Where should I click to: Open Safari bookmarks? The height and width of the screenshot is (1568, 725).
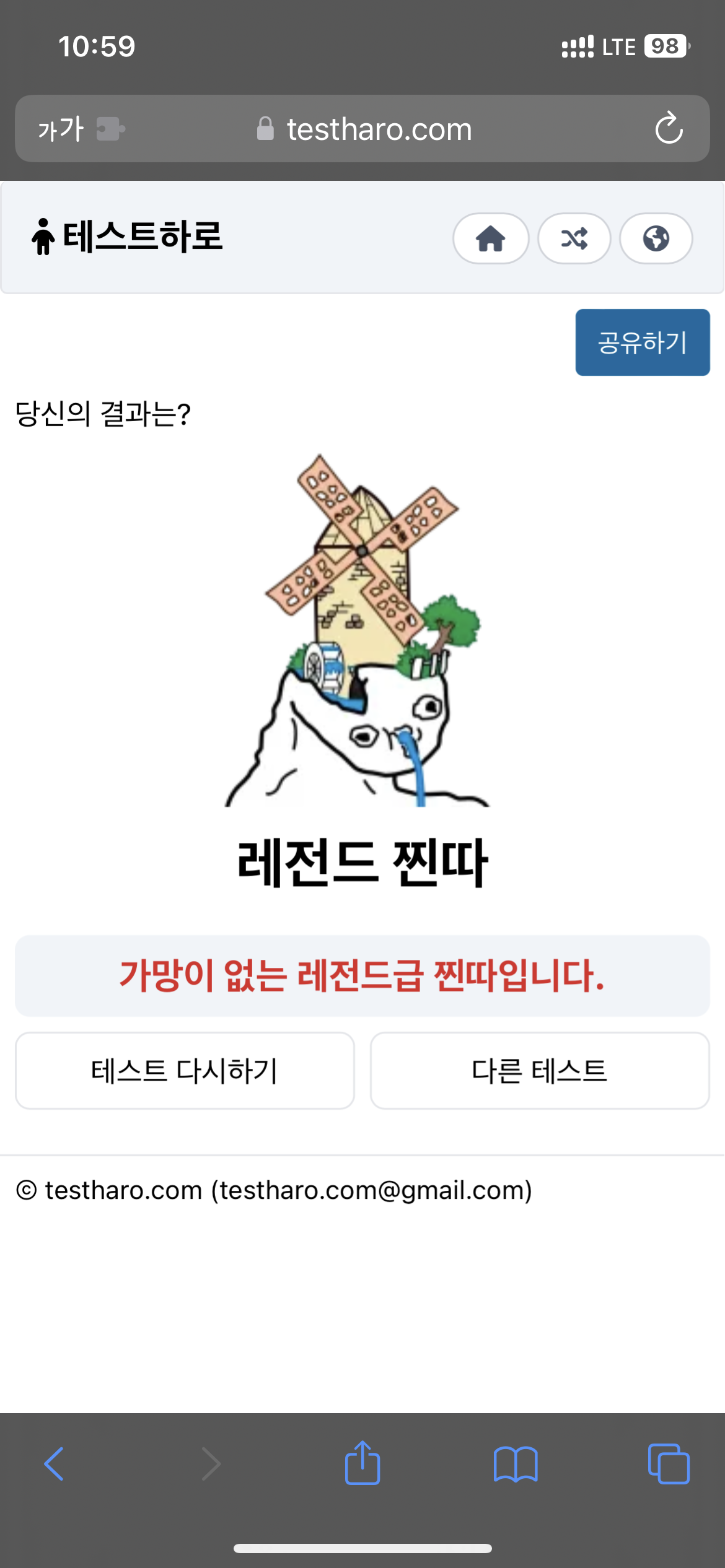tap(515, 1464)
